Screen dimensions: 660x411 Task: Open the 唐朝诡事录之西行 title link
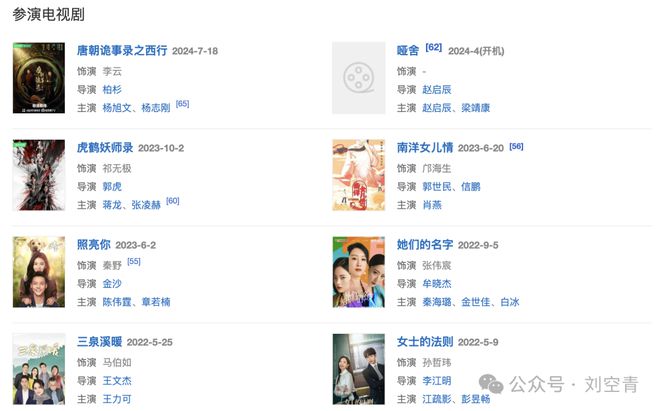[x=121, y=50]
